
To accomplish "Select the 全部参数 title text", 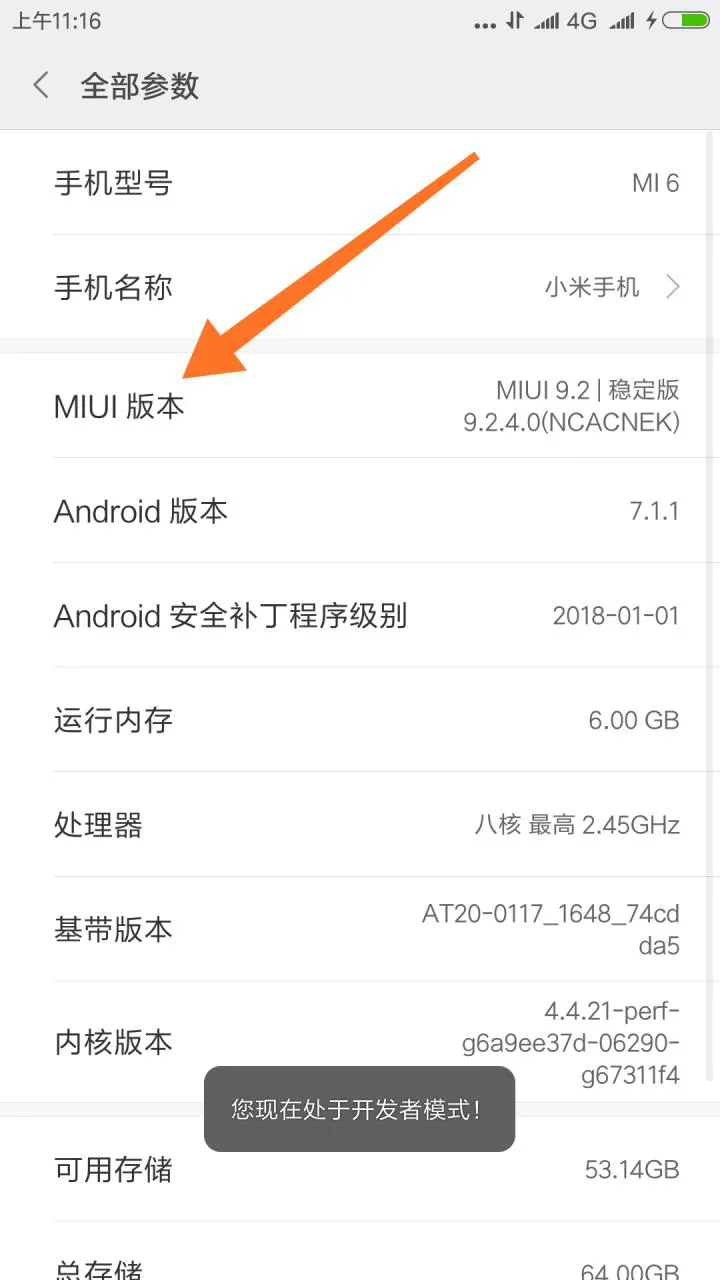I will click(x=139, y=87).
